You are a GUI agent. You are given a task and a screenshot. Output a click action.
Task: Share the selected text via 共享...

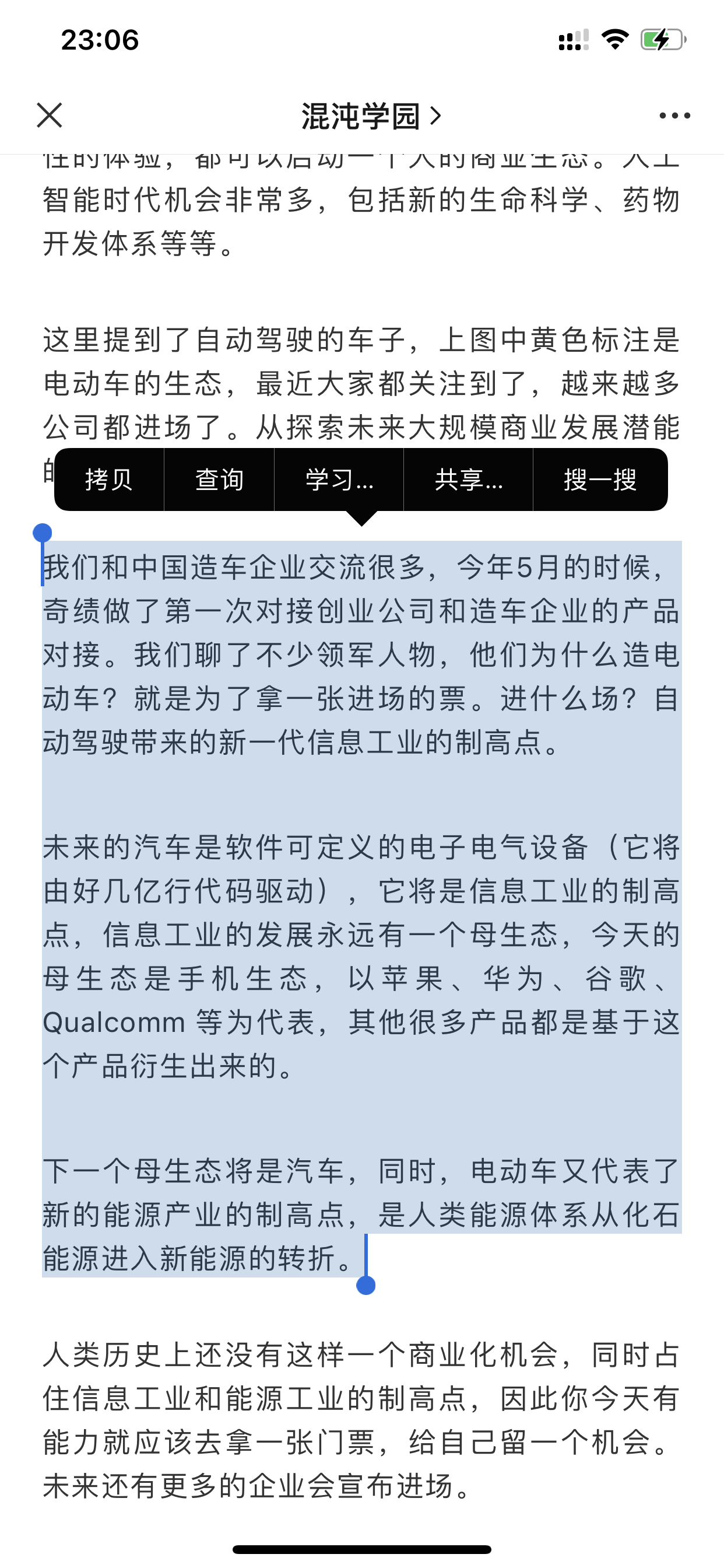coord(468,480)
